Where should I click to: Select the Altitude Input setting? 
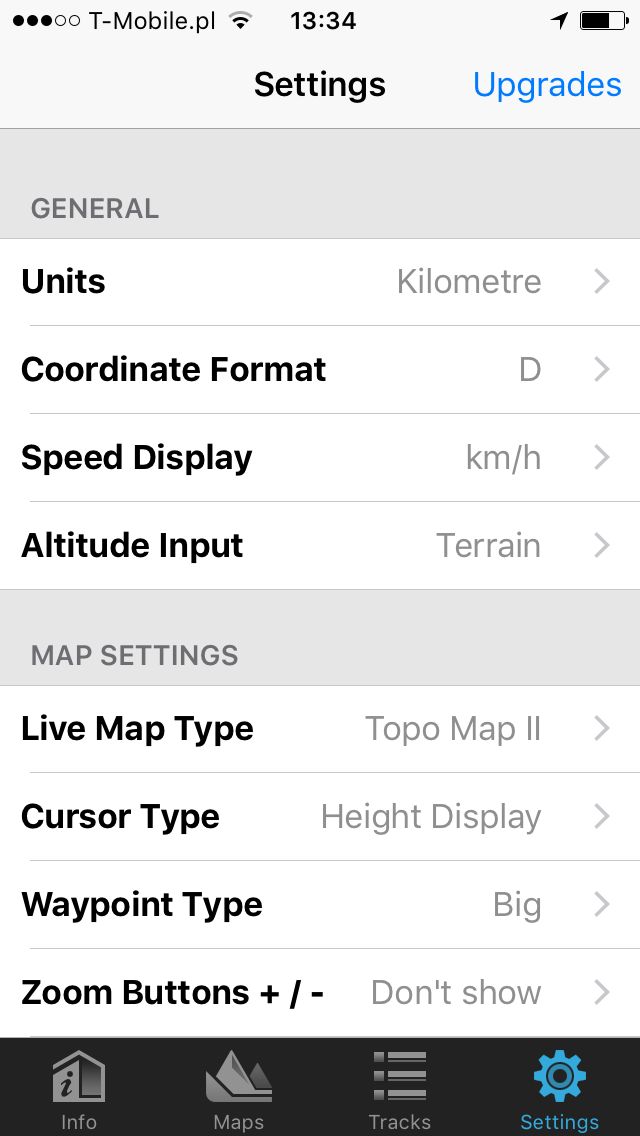tap(320, 546)
